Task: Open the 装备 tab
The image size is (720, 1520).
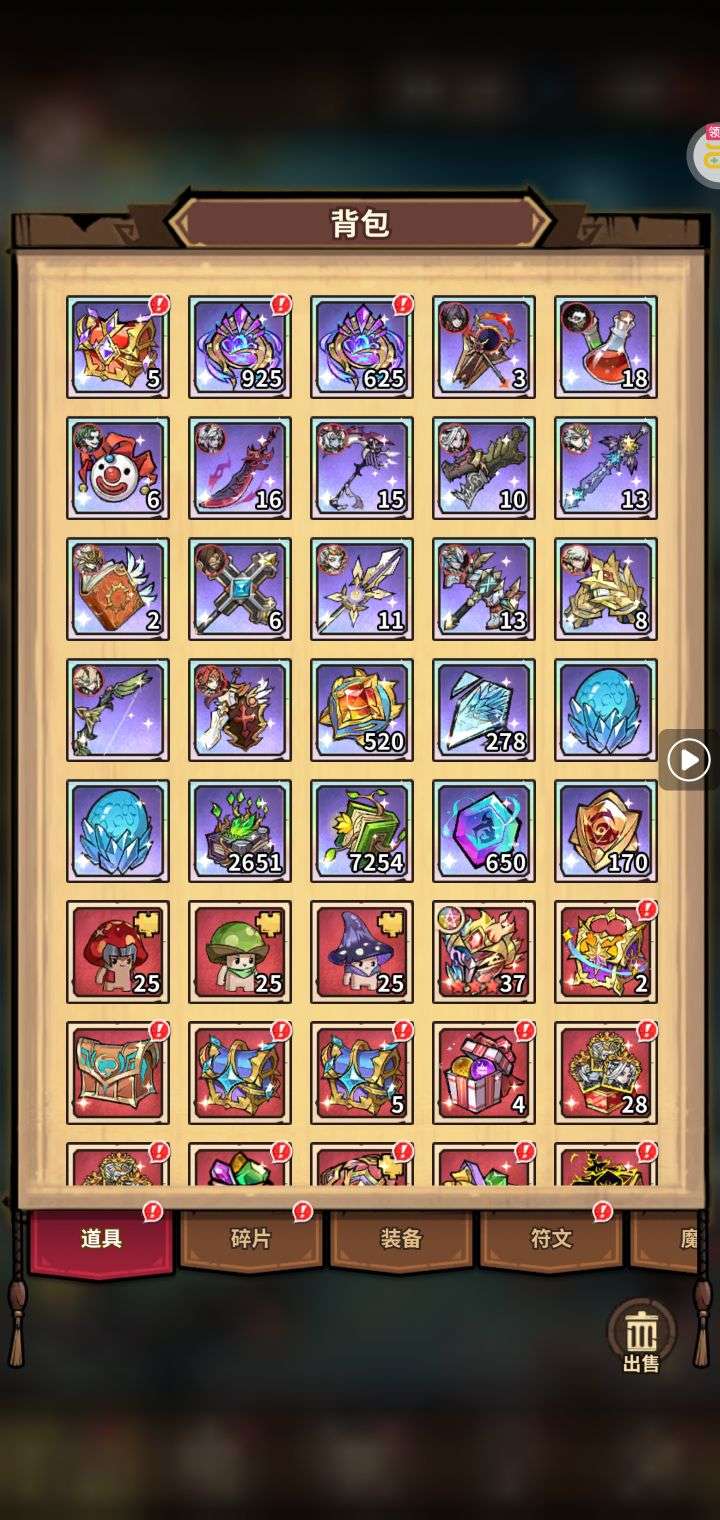Action: pos(400,1239)
